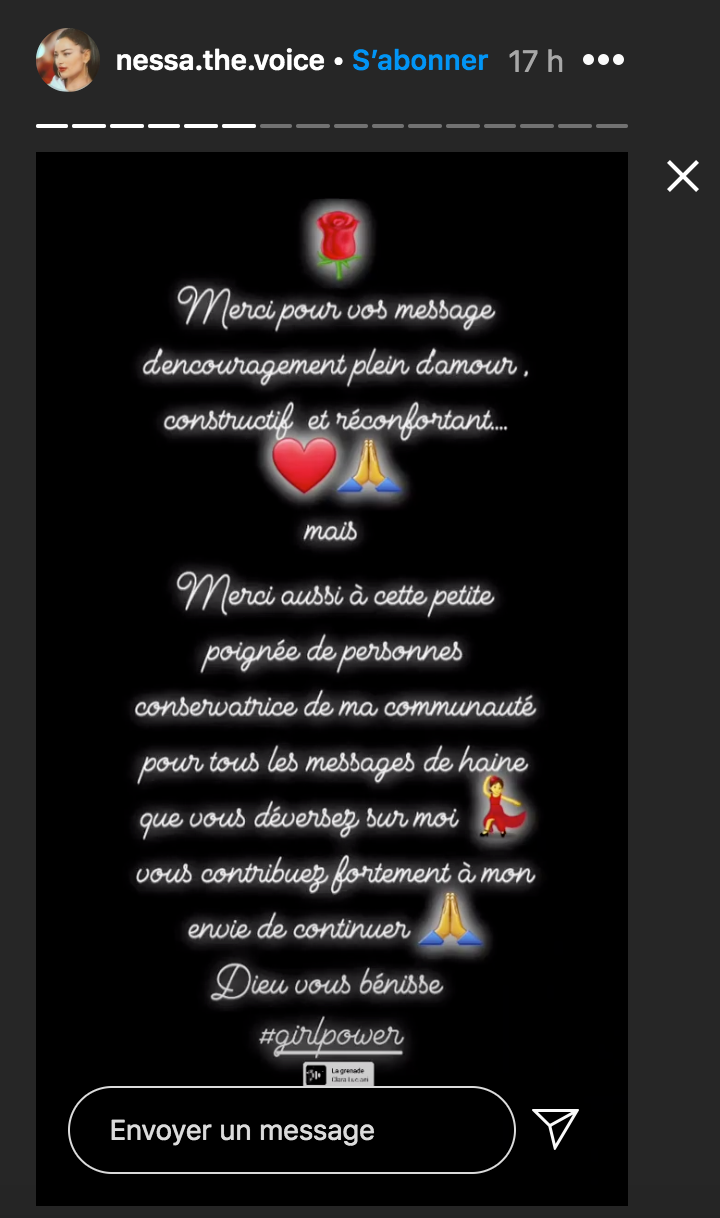The image size is (720, 1218).
Task: Focus the Envoyer un message field
Action: tap(290, 1130)
